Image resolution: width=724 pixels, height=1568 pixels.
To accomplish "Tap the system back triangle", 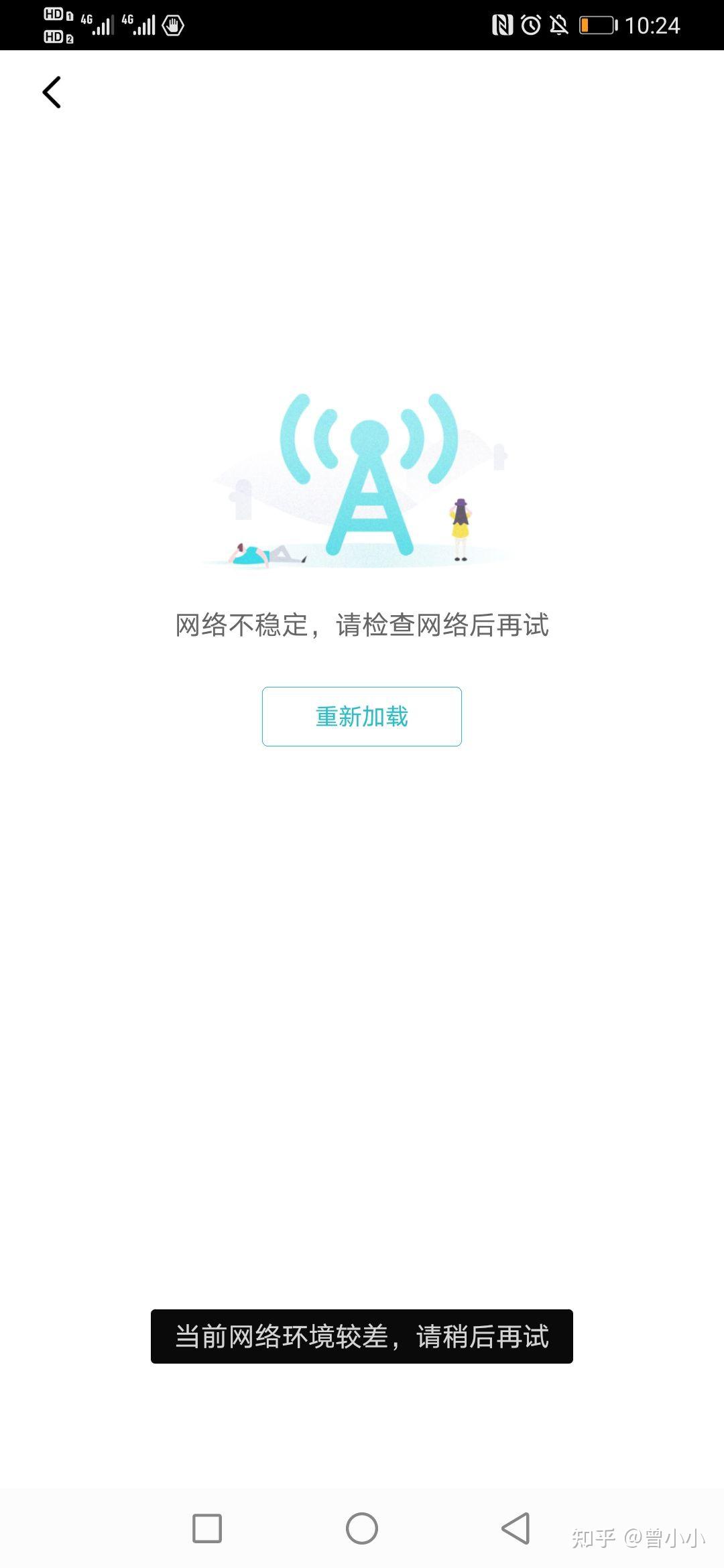I will click(516, 1528).
